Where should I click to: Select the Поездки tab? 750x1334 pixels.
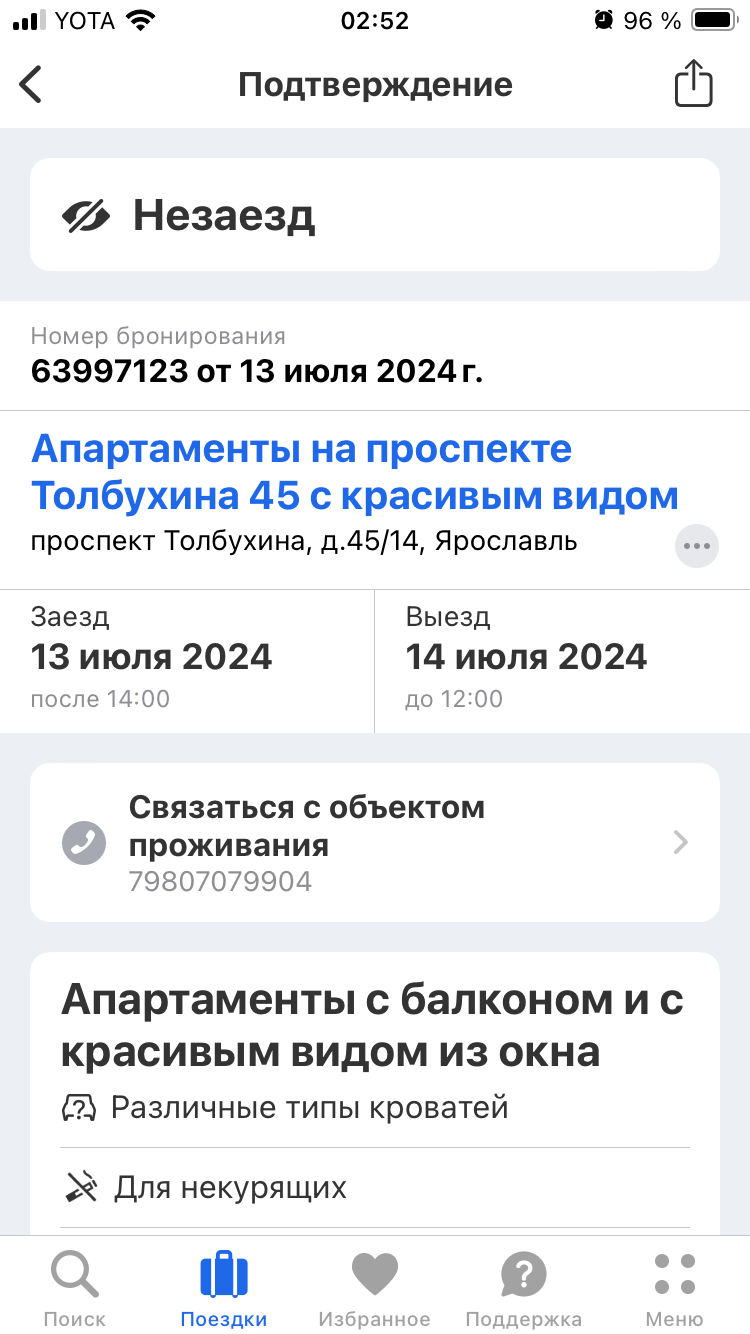pyautogui.click(x=224, y=1288)
